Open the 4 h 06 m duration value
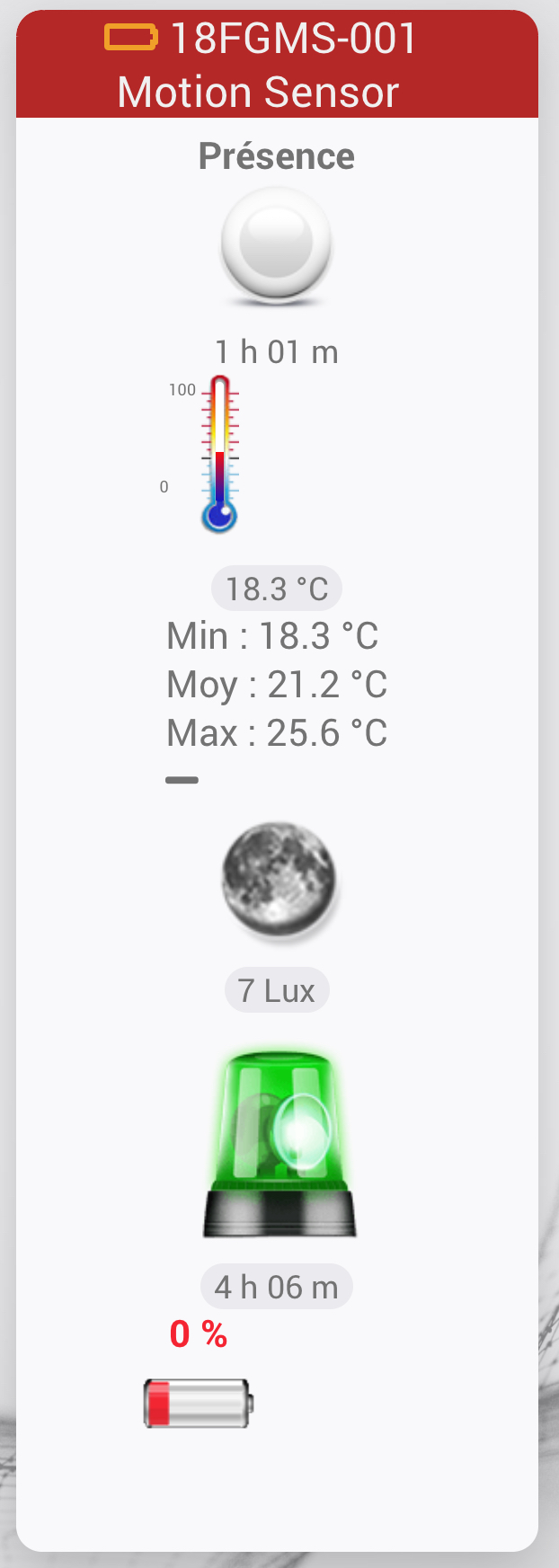 click(276, 1287)
